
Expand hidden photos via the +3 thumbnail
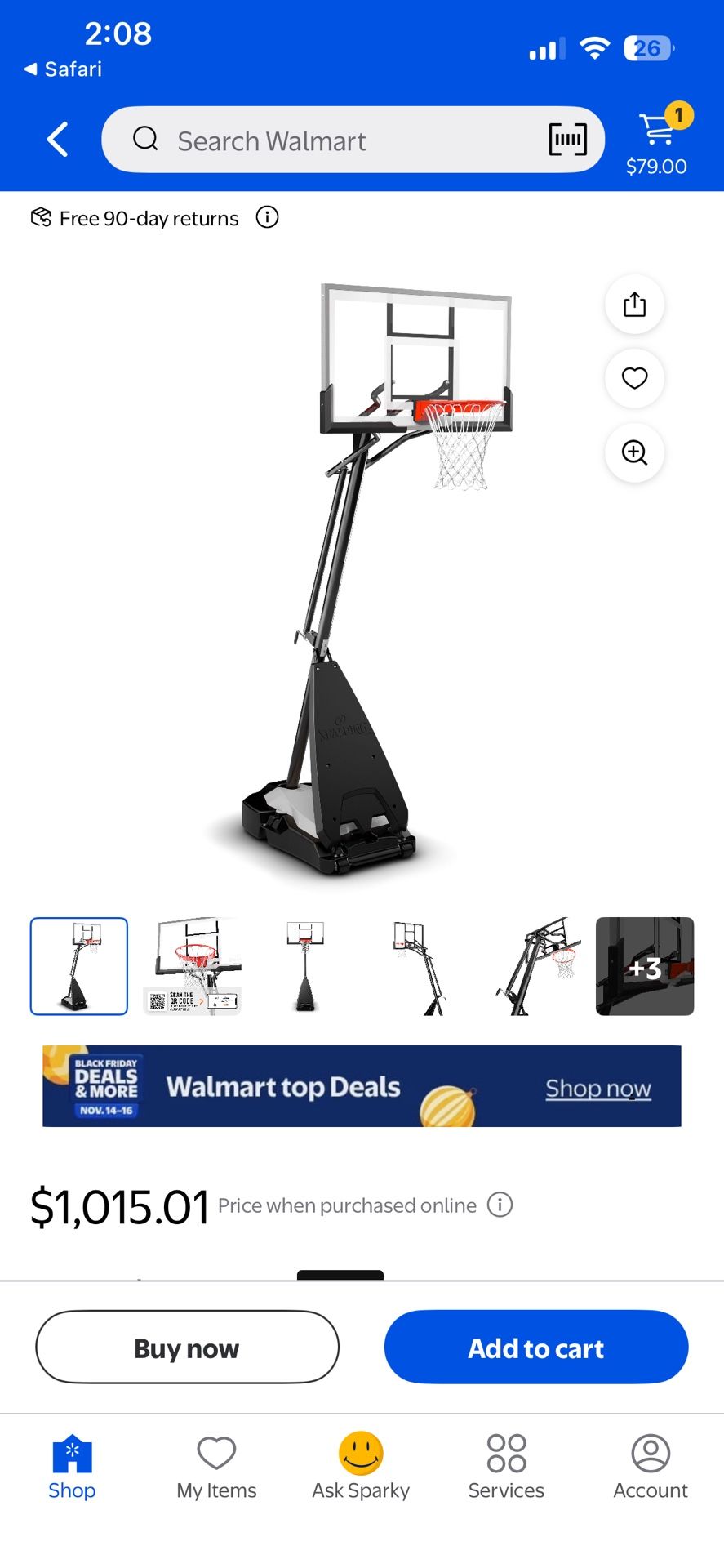(x=644, y=967)
